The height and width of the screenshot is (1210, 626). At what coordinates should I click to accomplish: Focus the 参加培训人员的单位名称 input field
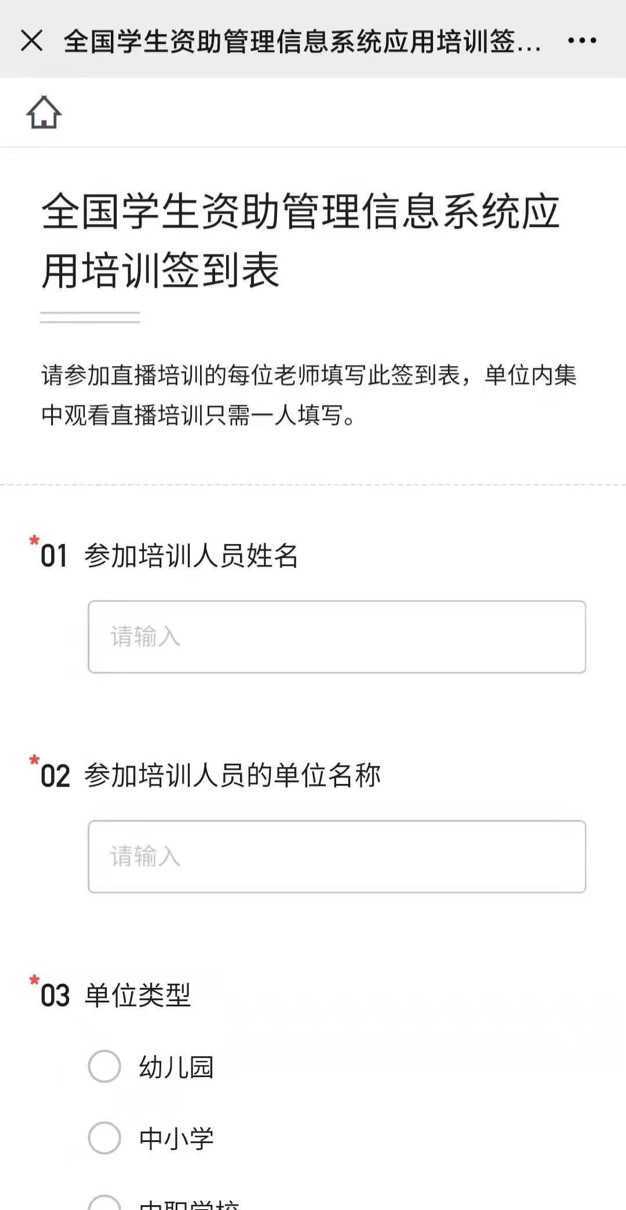[337, 857]
